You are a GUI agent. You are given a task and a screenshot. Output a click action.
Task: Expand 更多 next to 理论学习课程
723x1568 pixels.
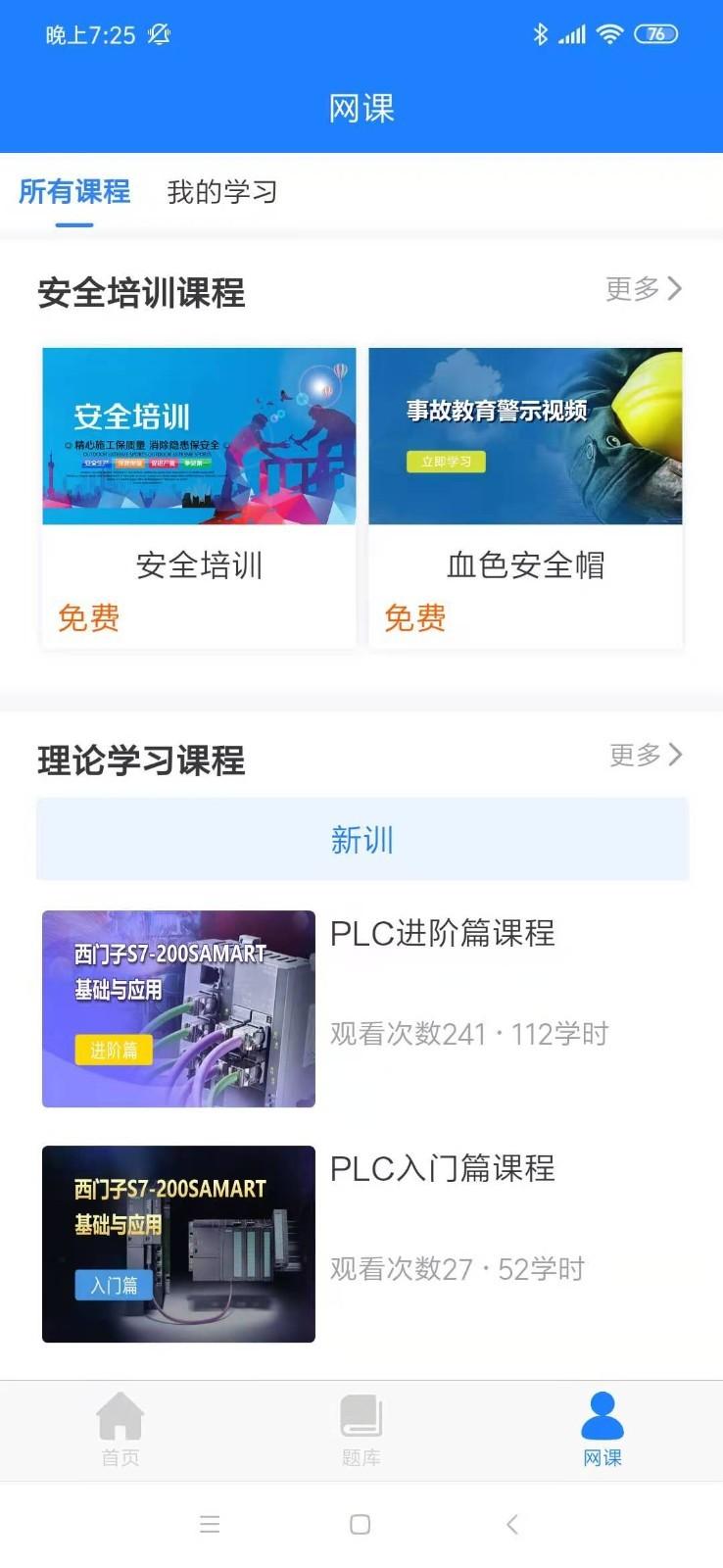click(644, 756)
